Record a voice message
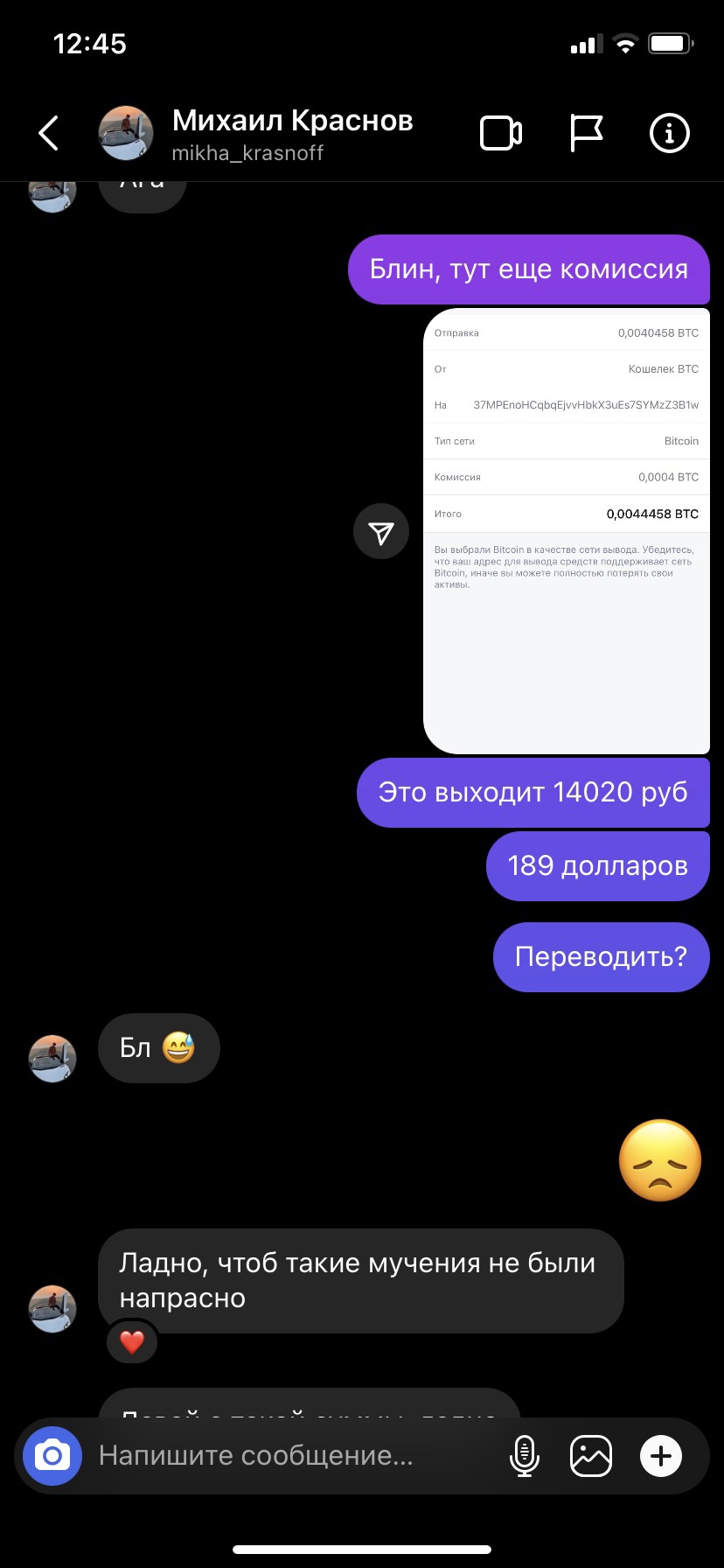The image size is (724, 1568). click(524, 1456)
